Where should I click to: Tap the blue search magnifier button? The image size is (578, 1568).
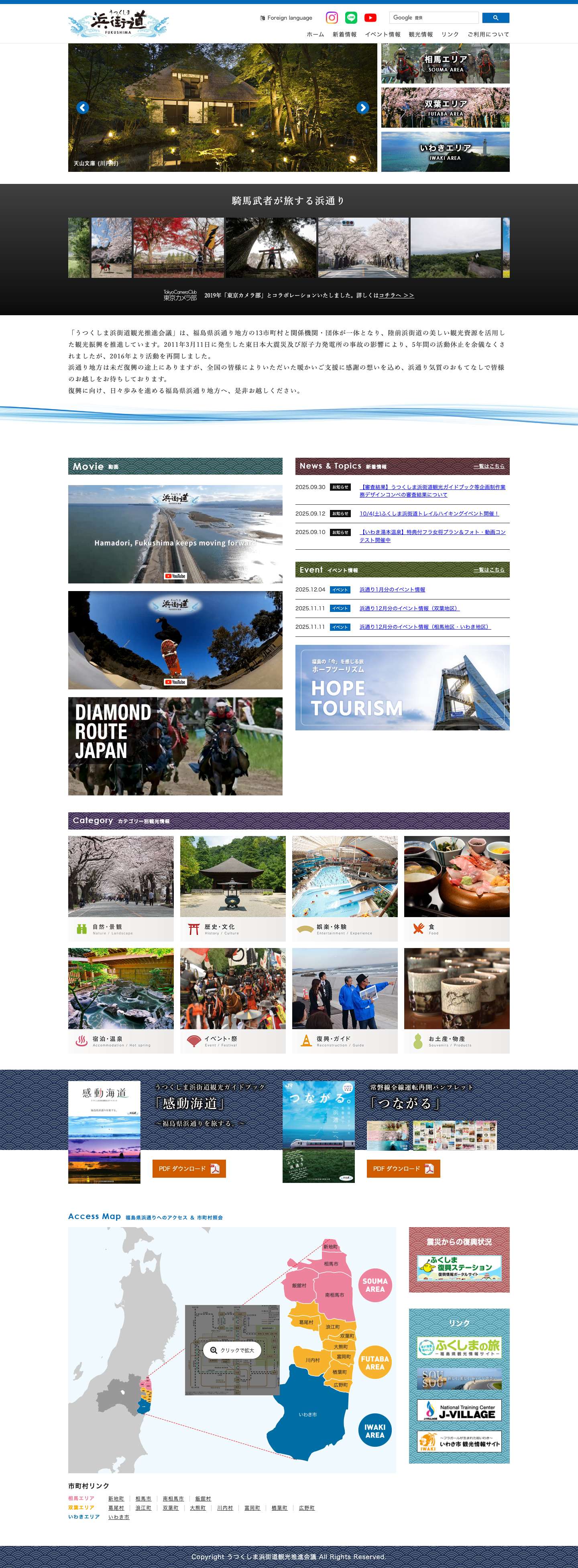point(495,18)
